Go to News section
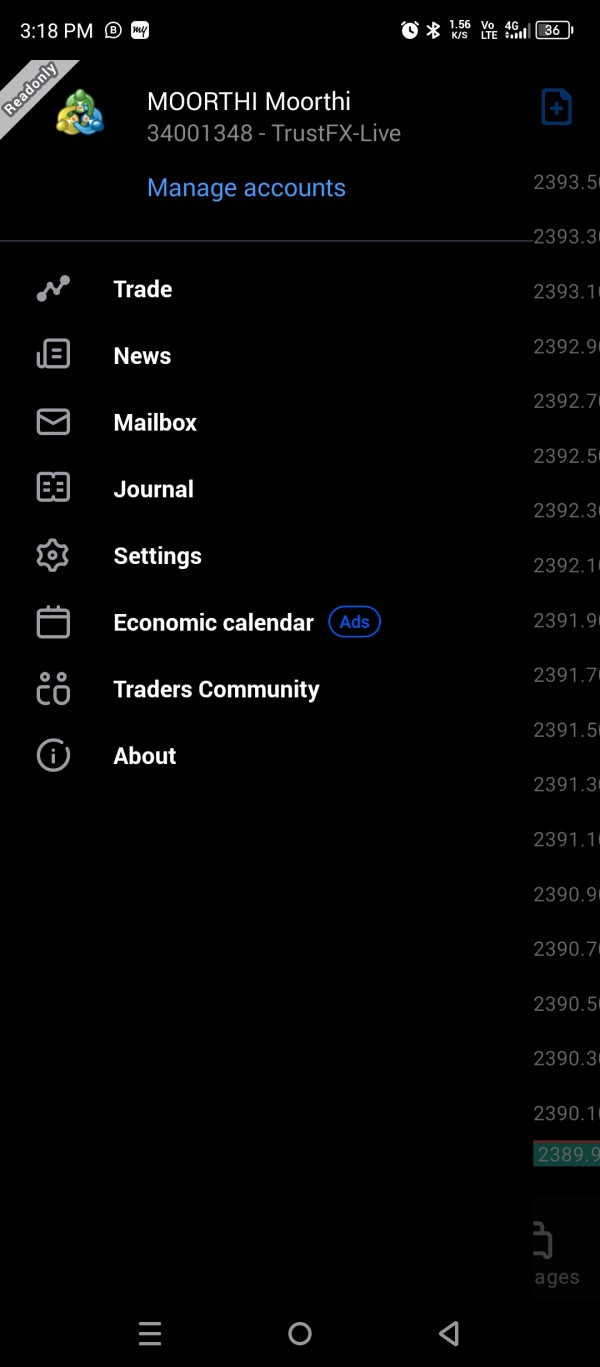The image size is (600, 1367). (x=266, y=356)
